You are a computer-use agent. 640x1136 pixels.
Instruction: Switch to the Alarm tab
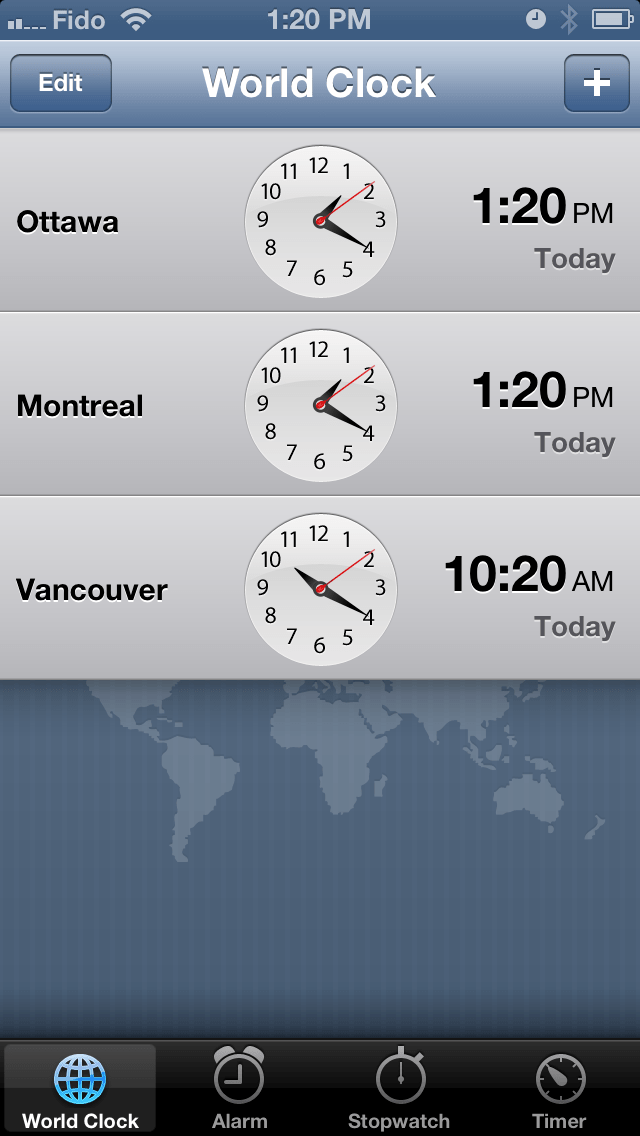pyautogui.click(x=239, y=1088)
